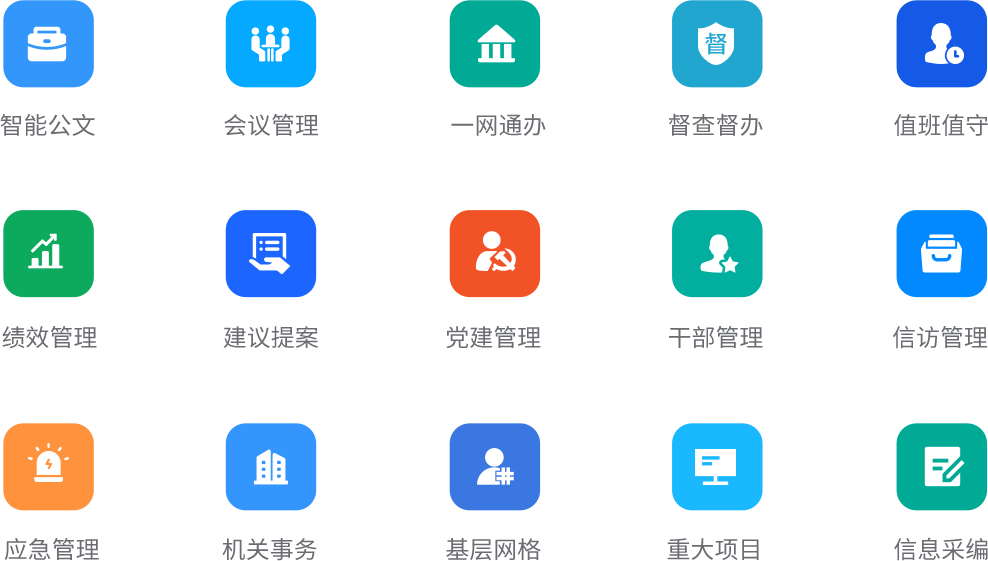The width and height of the screenshot is (988, 561).
Task: Open 党建管理 party building
Action: pyautogui.click(x=495, y=254)
